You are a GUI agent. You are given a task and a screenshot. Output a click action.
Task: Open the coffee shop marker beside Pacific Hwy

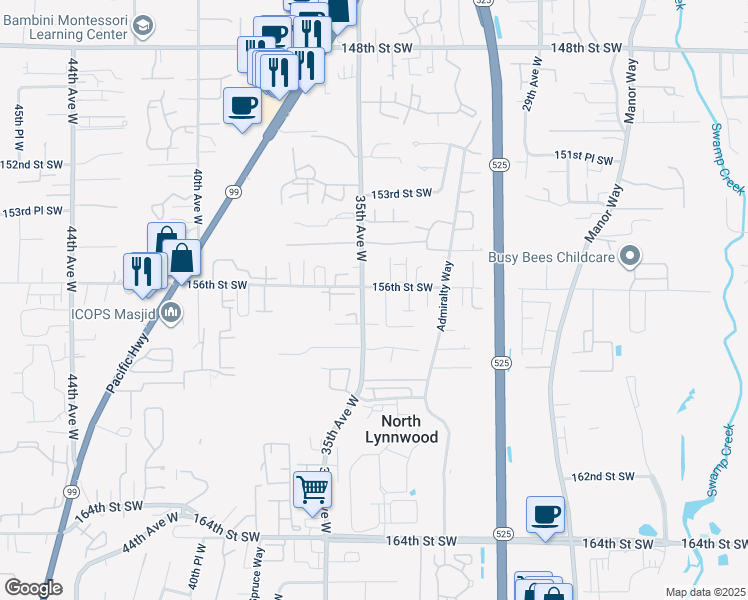pos(243,105)
